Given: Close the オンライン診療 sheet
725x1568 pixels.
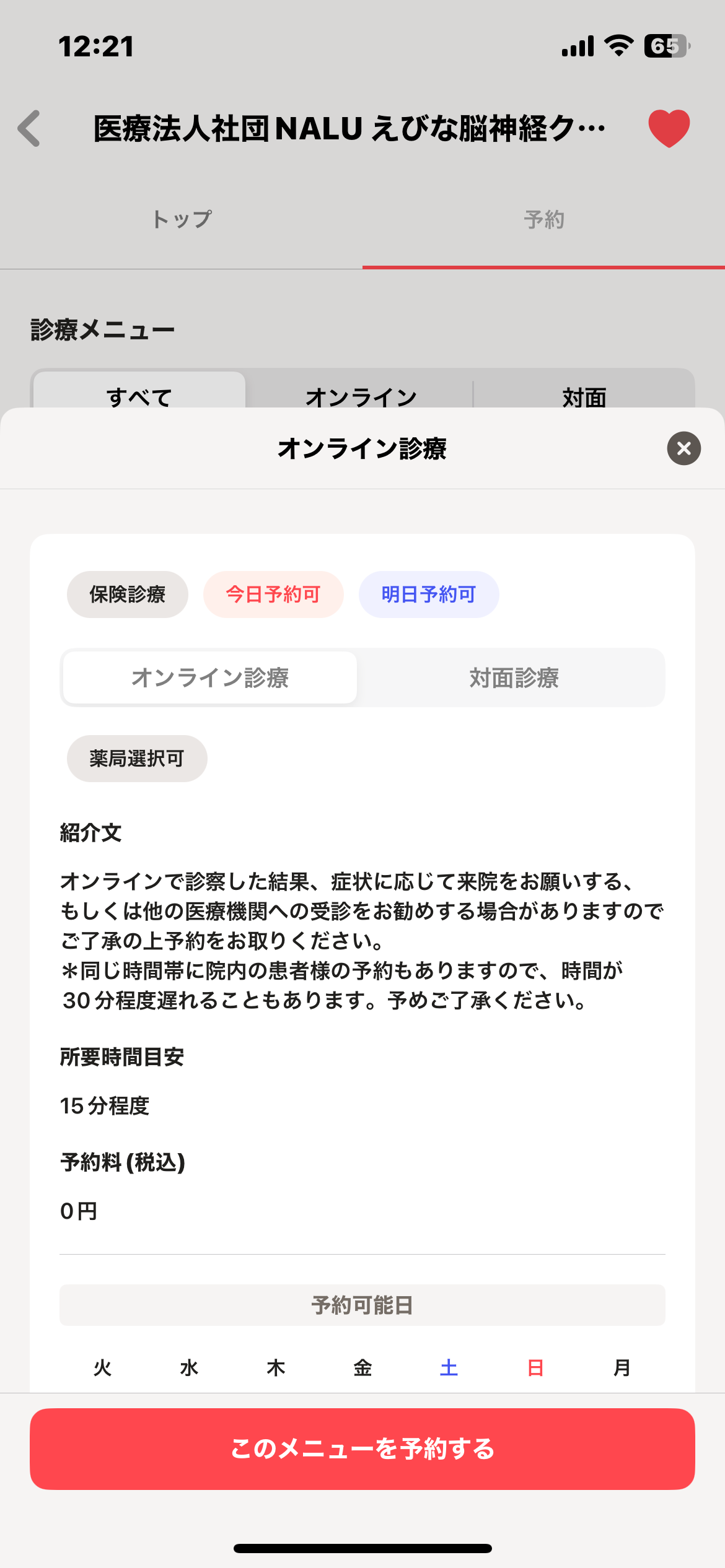Looking at the screenshot, I should click(683, 448).
